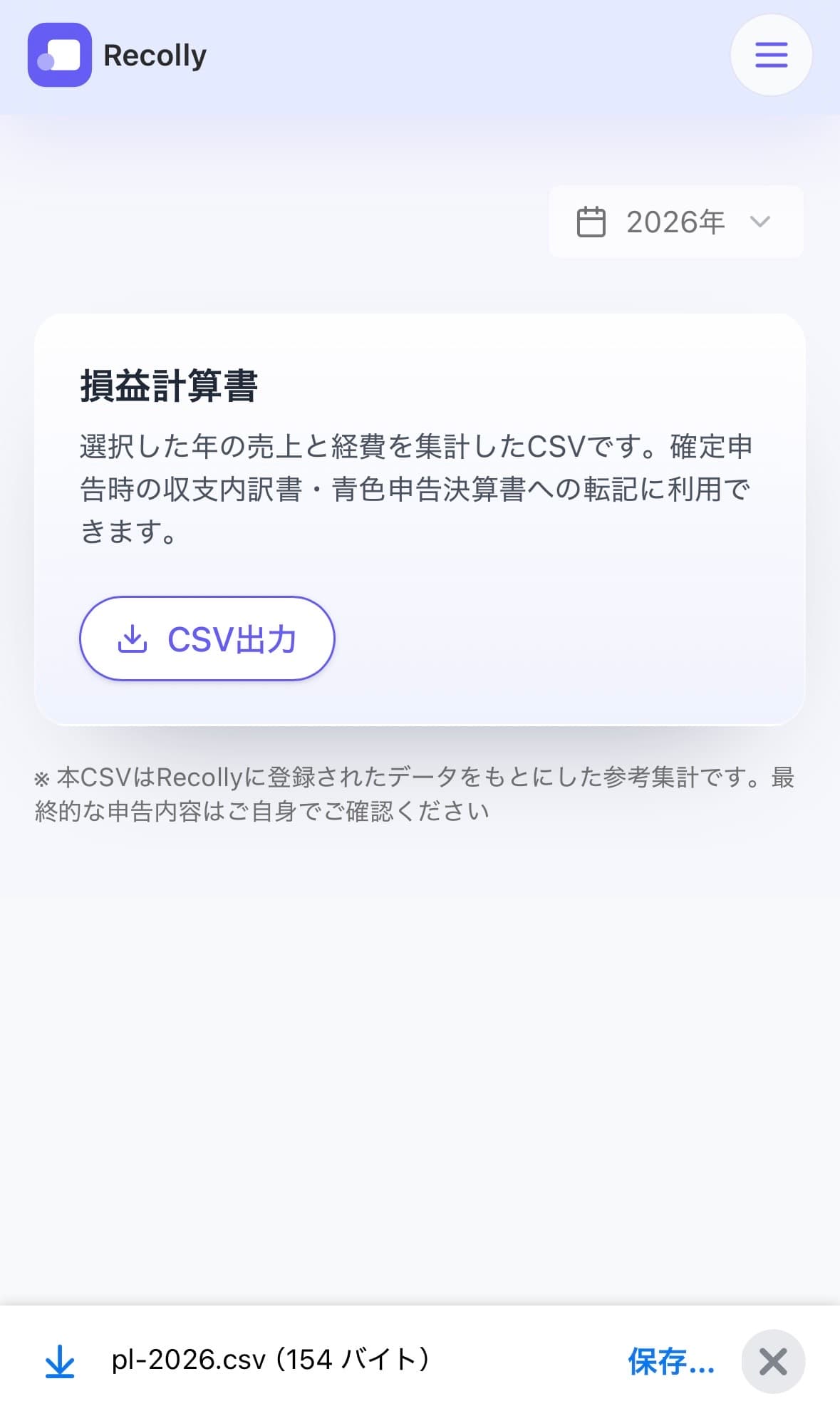Tap the disclaimer note below the card
Image resolution: width=840 pixels, height=1416 pixels.
pyautogui.click(x=413, y=793)
